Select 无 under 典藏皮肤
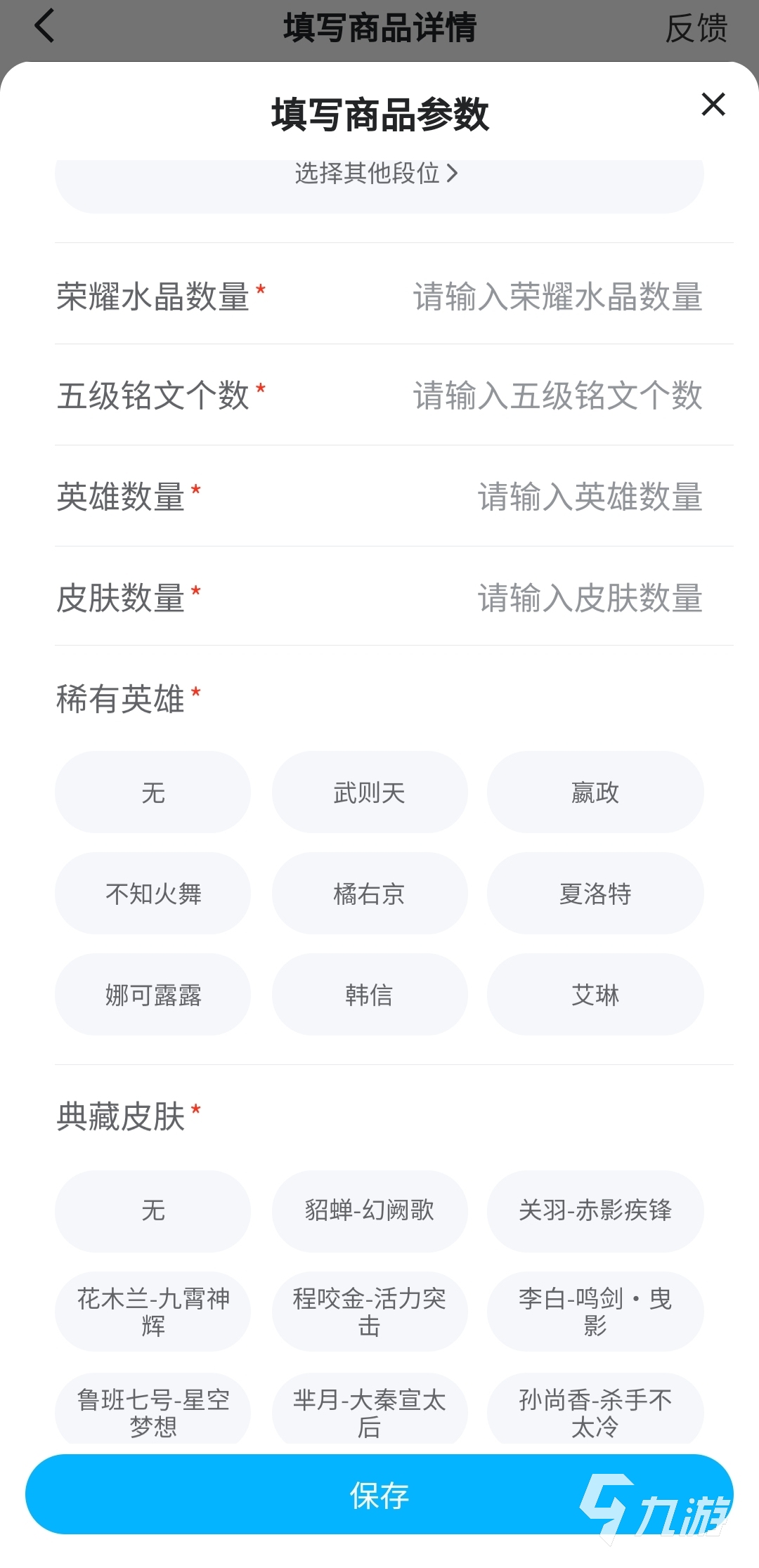This screenshot has width=759, height=1568. tap(153, 1210)
